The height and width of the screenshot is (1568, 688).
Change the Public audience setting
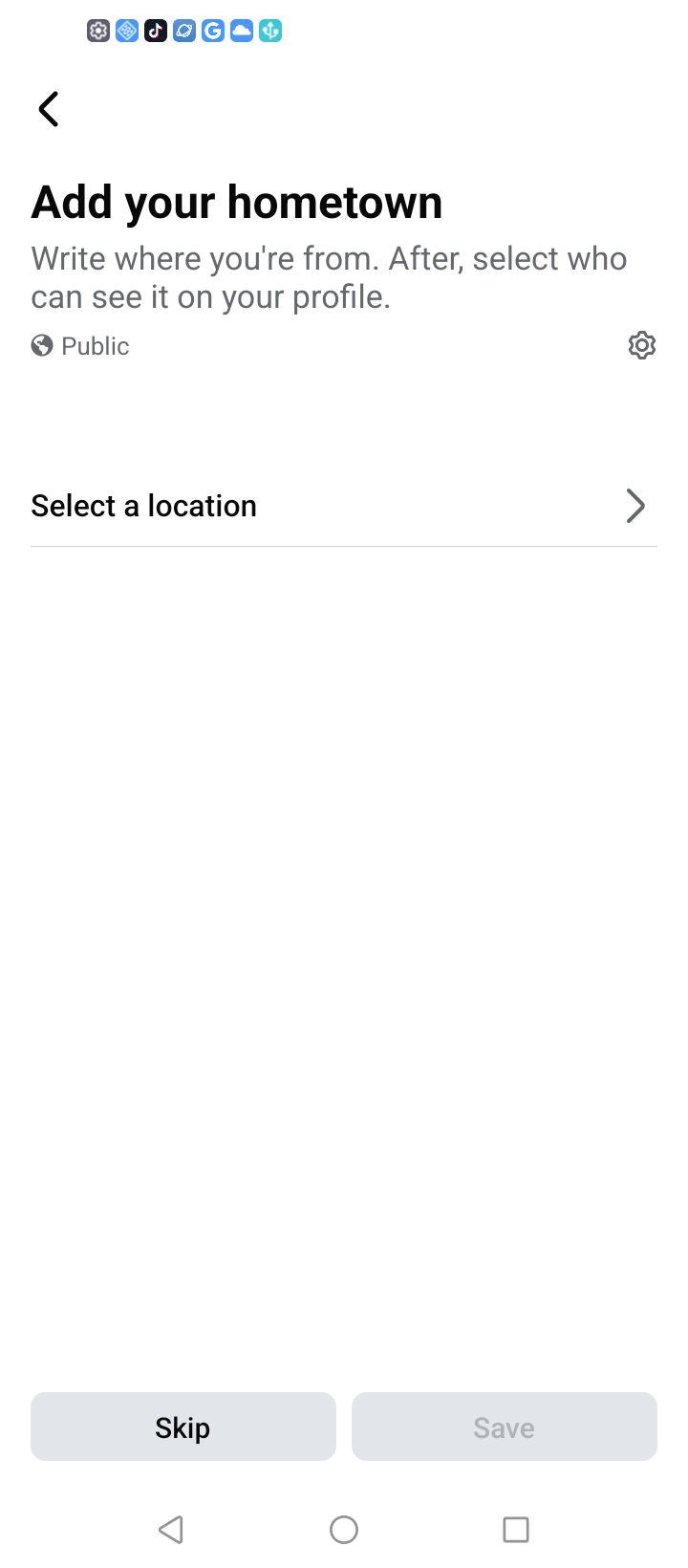[80, 346]
